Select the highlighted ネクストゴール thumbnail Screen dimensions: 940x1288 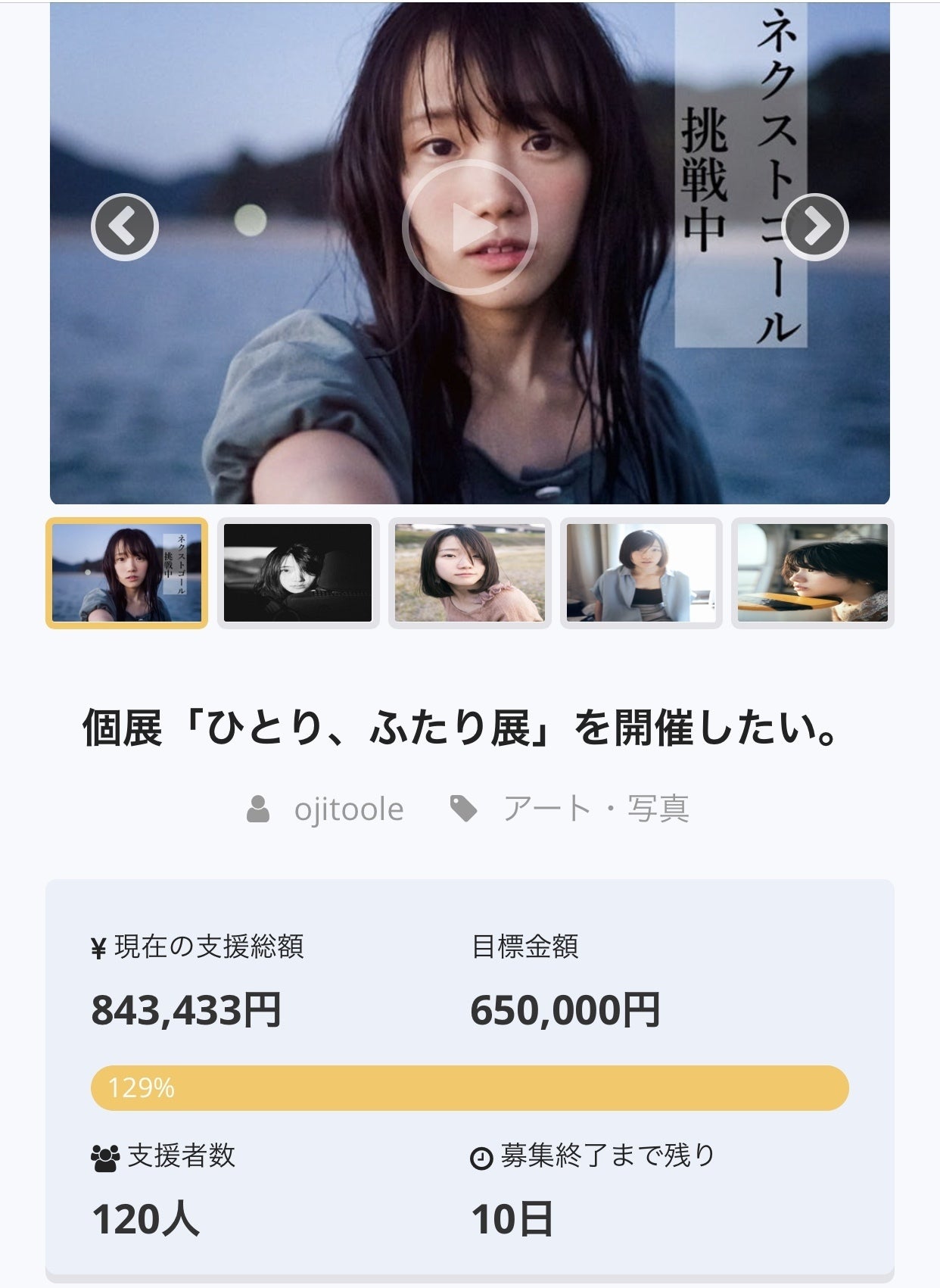point(127,573)
